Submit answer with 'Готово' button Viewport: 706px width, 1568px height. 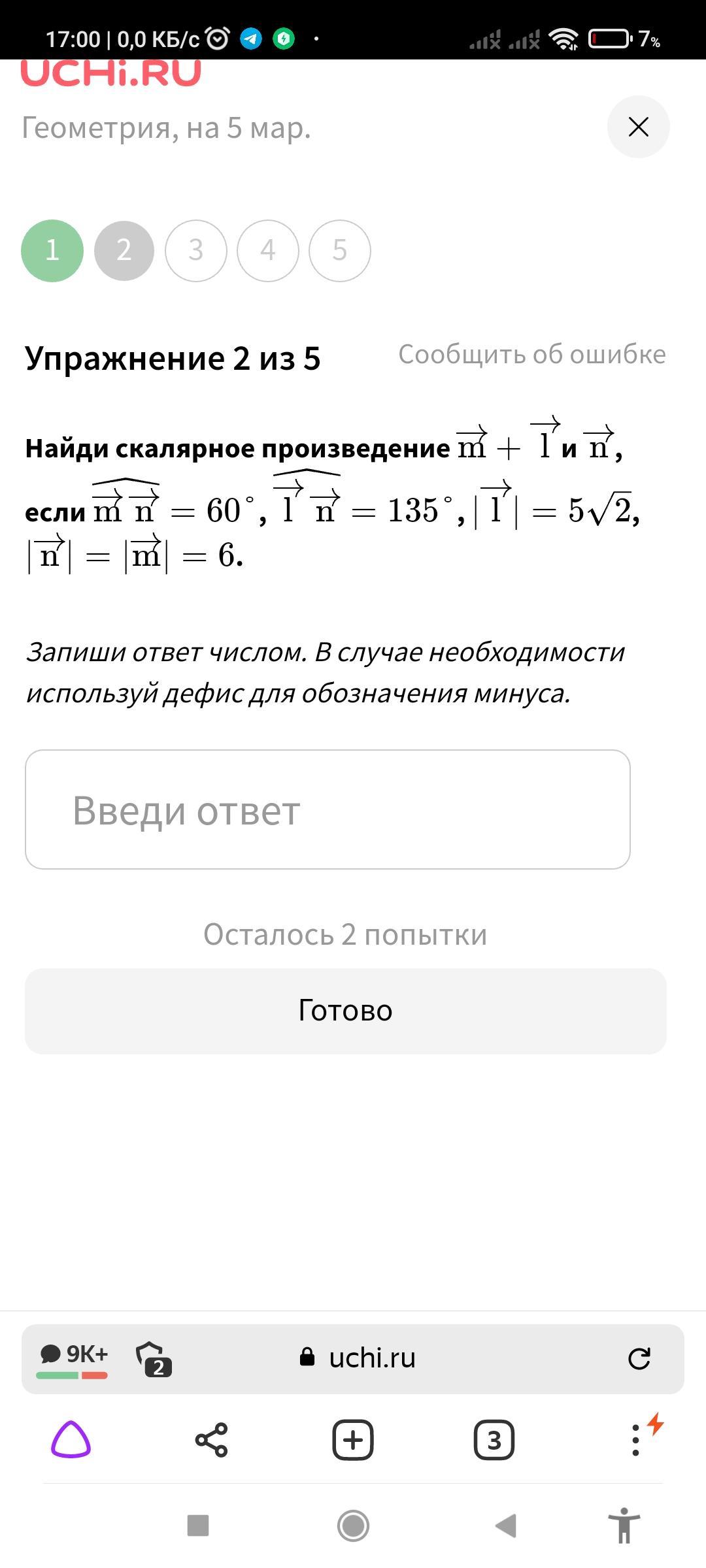click(x=345, y=1011)
